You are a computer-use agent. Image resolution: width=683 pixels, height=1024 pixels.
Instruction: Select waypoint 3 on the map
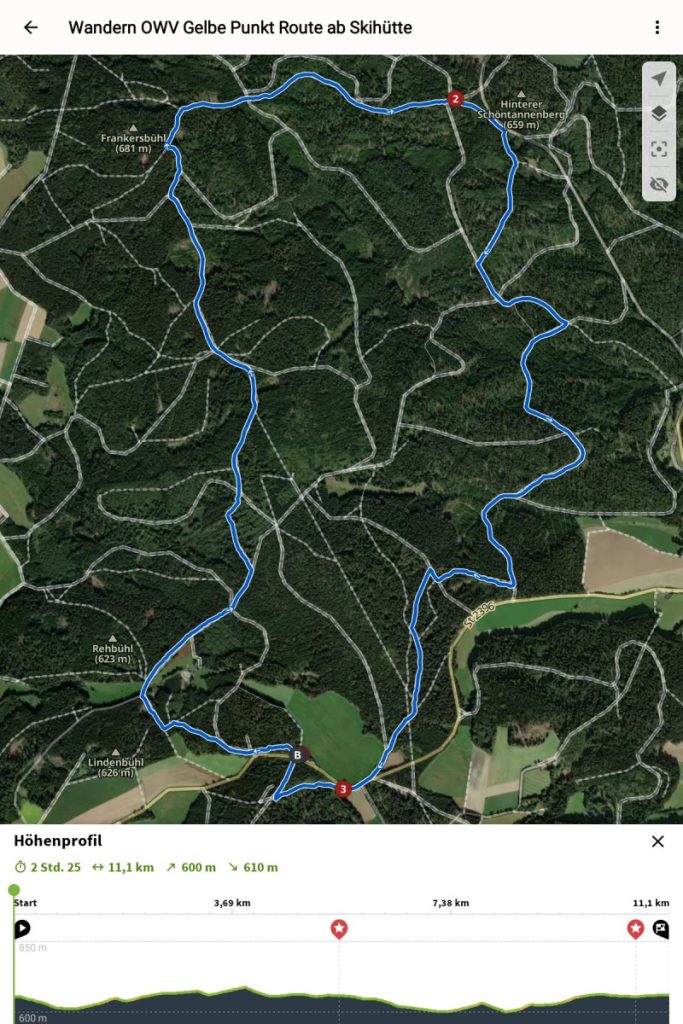[x=343, y=789]
